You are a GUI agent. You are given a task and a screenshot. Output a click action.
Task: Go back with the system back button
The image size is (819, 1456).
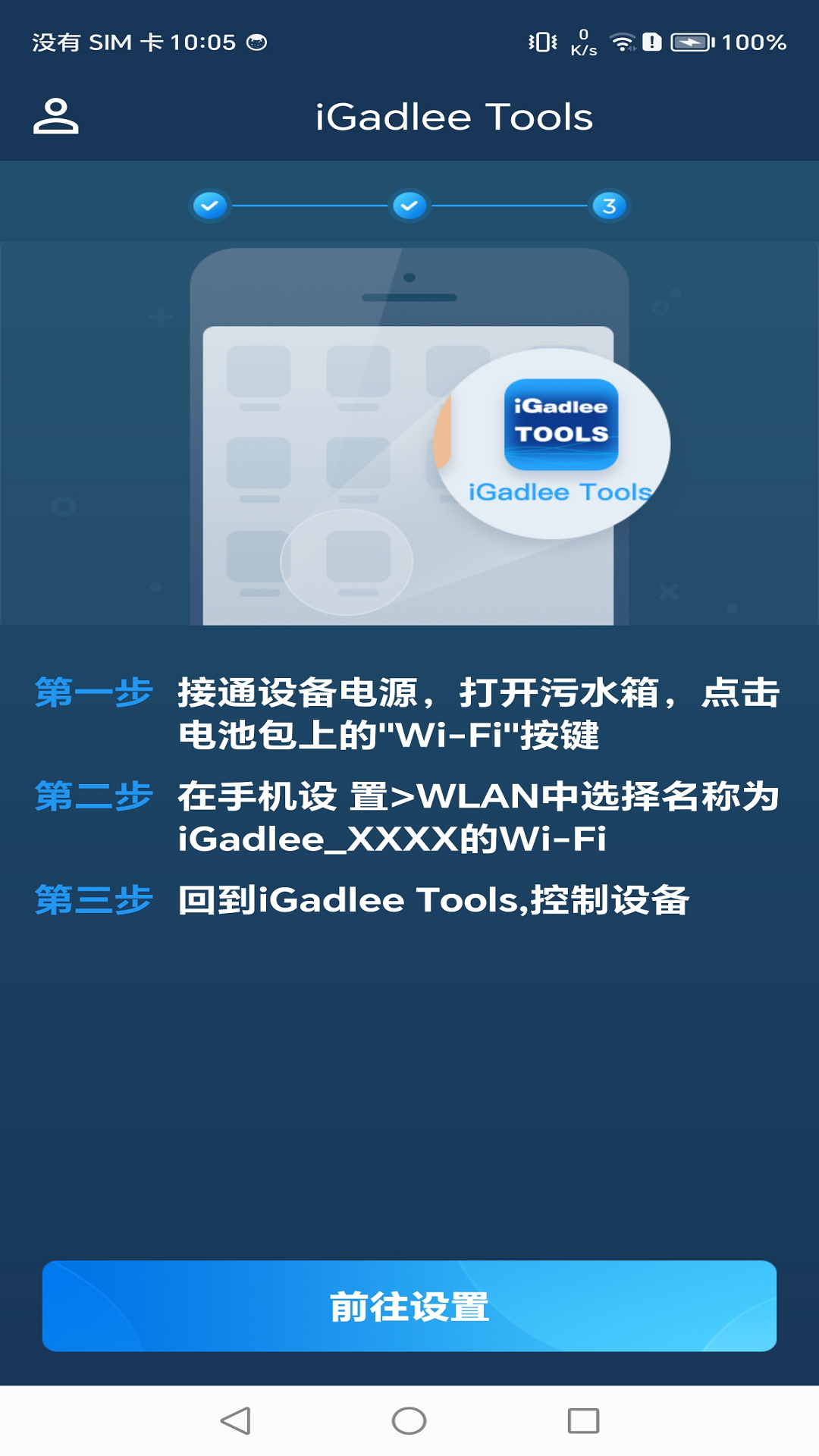tap(235, 1420)
